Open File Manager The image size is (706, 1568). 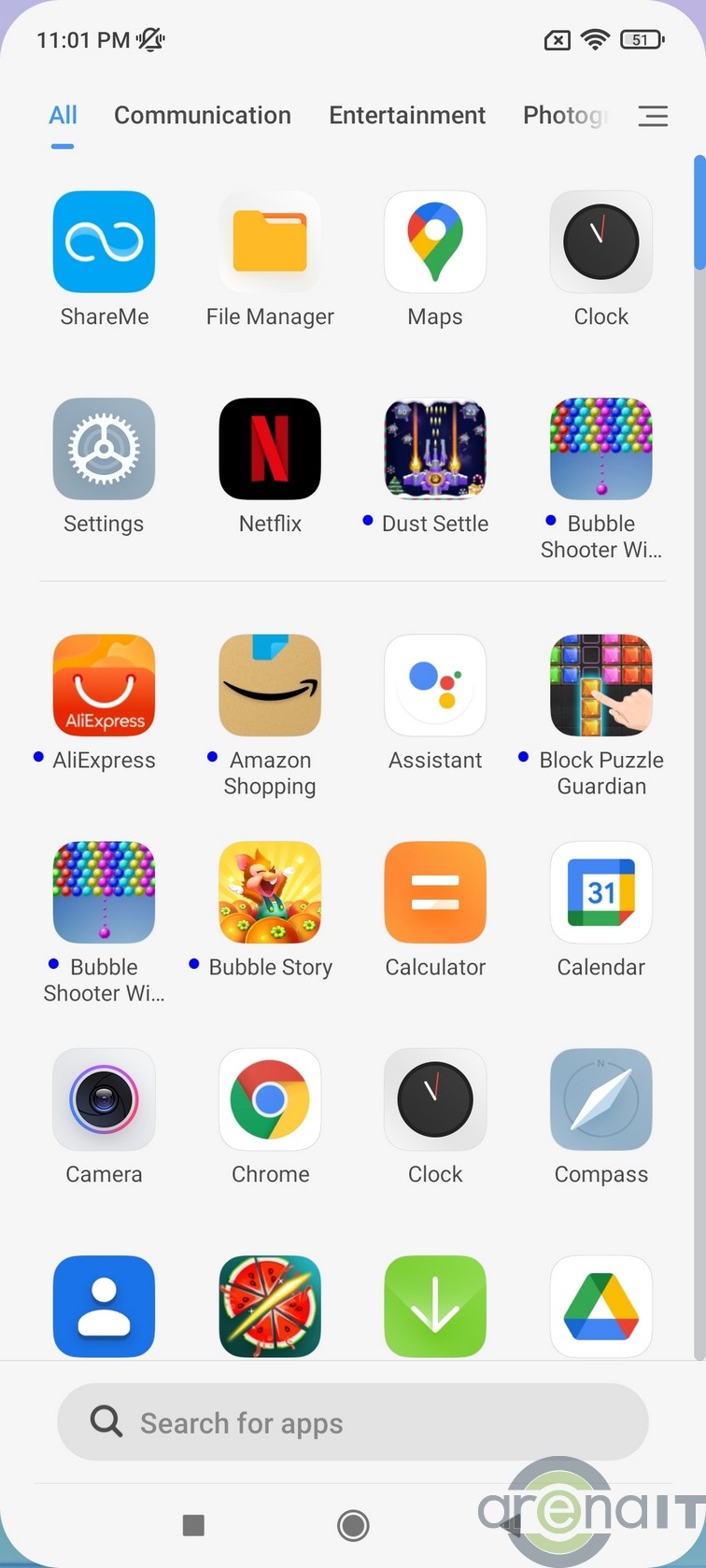[x=270, y=243]
